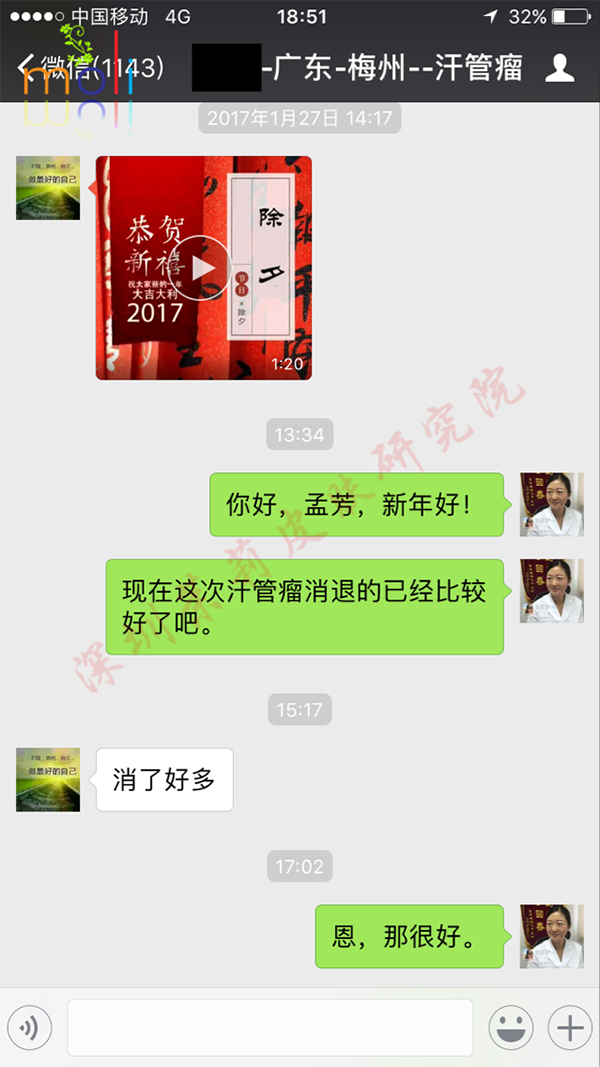Go back to the WeChat chat list
Viewport: 600px width, 1067px height.
point(60,68)
